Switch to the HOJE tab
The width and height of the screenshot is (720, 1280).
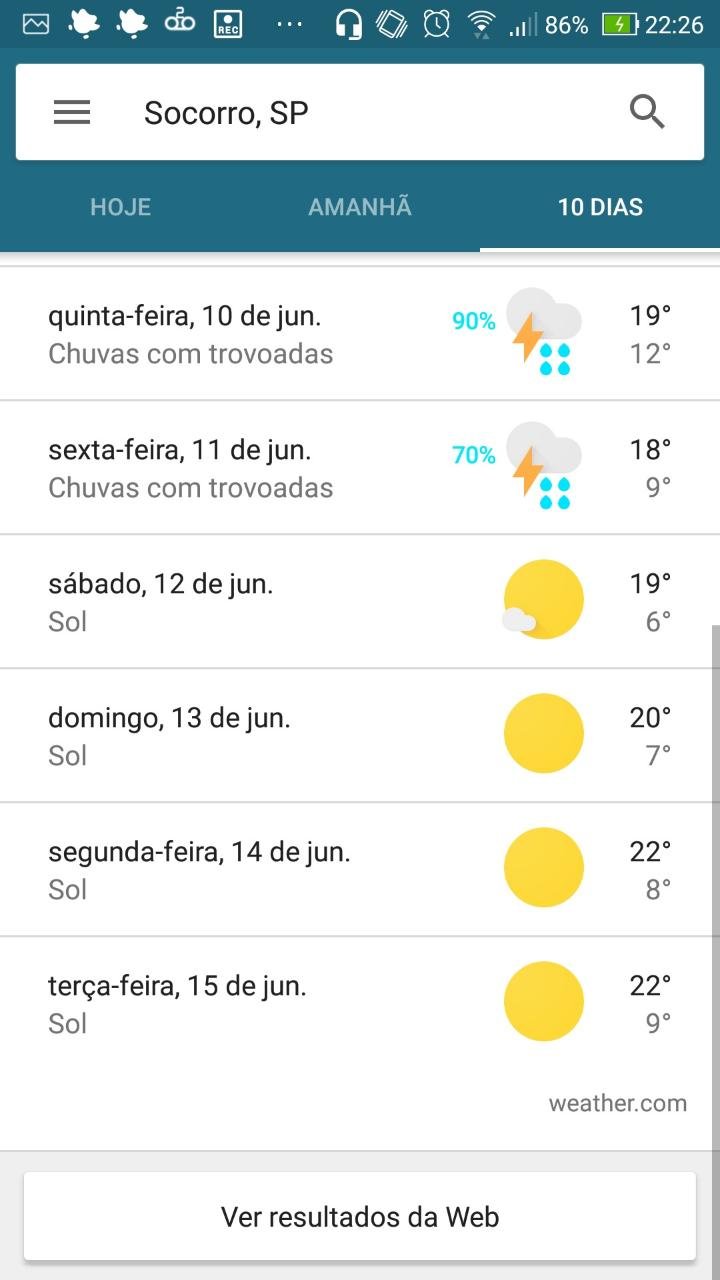(x=120, y=207)
